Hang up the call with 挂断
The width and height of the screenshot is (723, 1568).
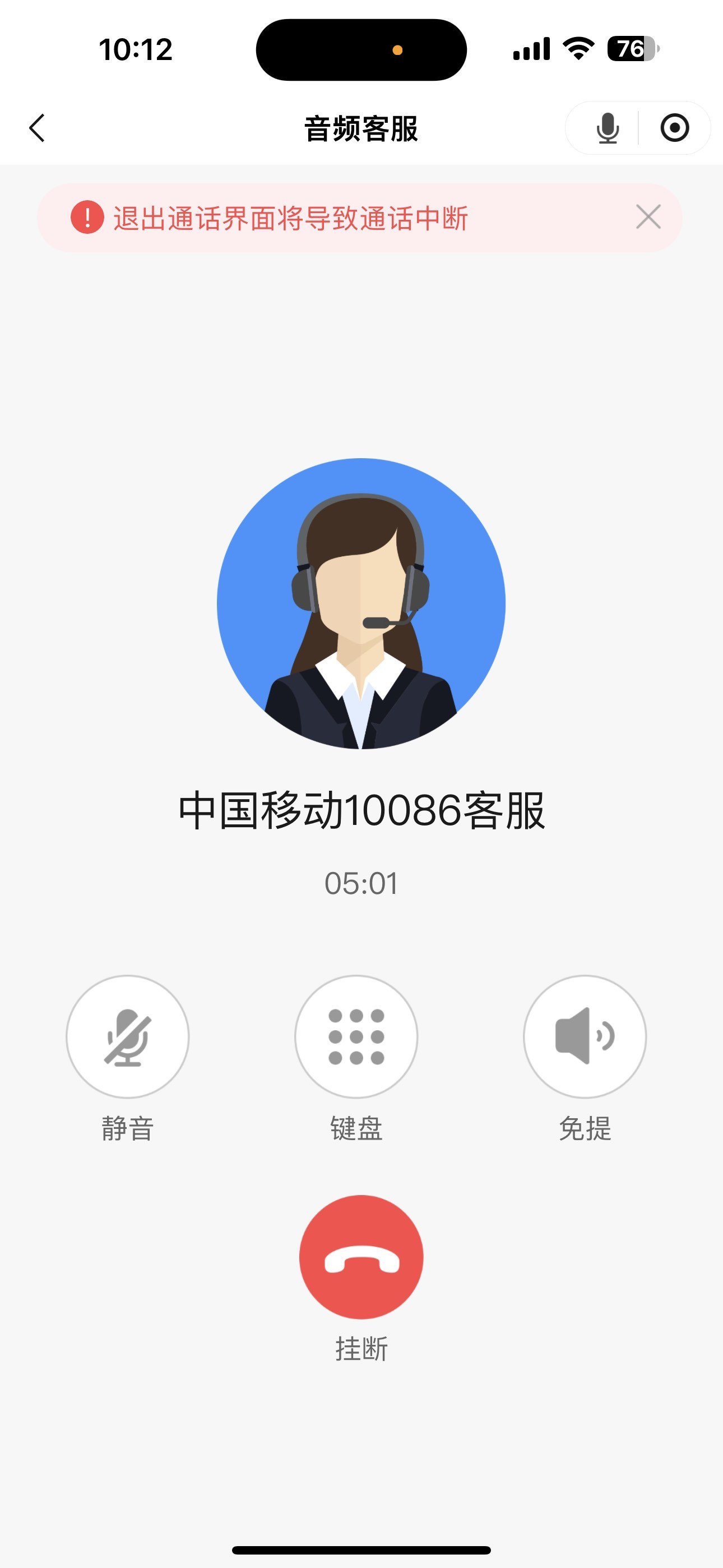[x=361, y=1256]
